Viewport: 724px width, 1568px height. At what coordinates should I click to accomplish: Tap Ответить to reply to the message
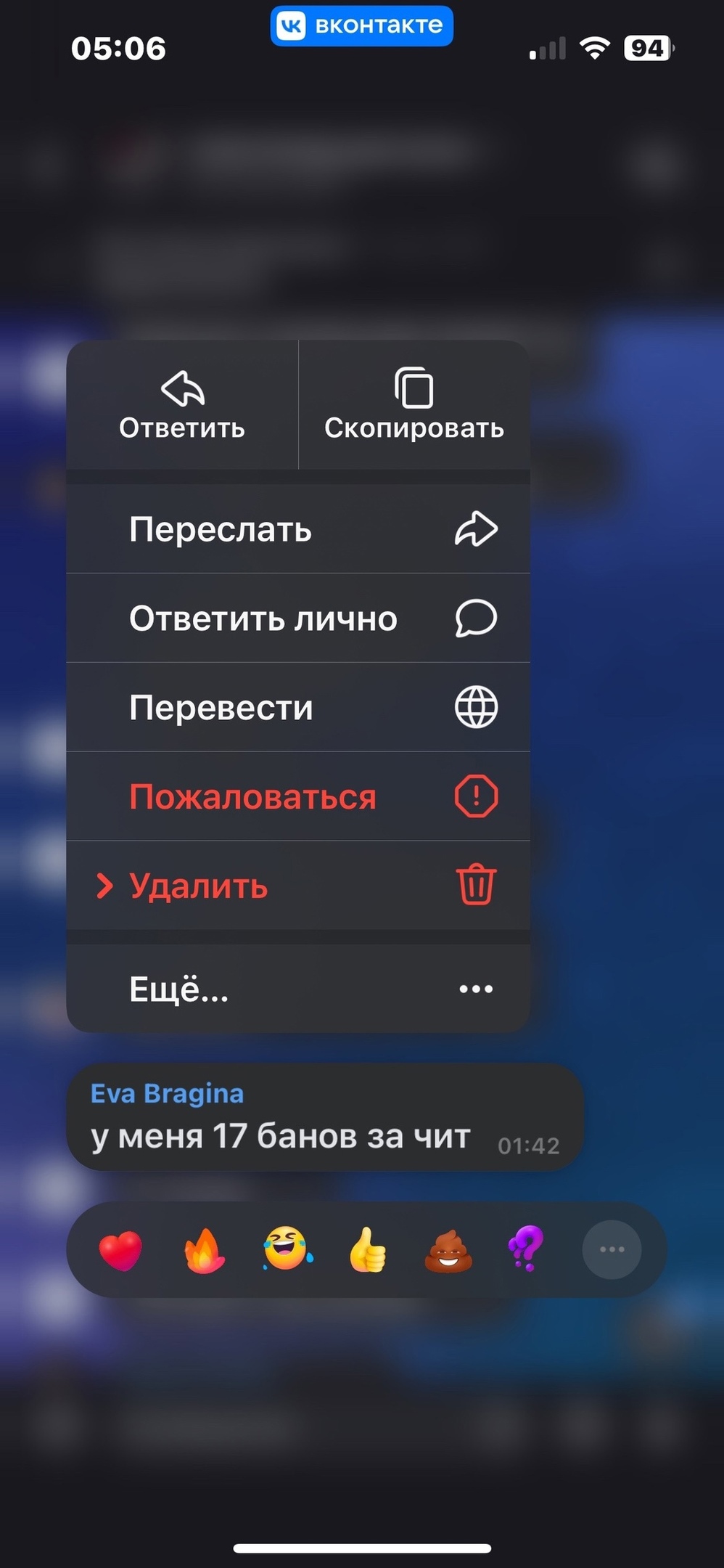point(182,406)
